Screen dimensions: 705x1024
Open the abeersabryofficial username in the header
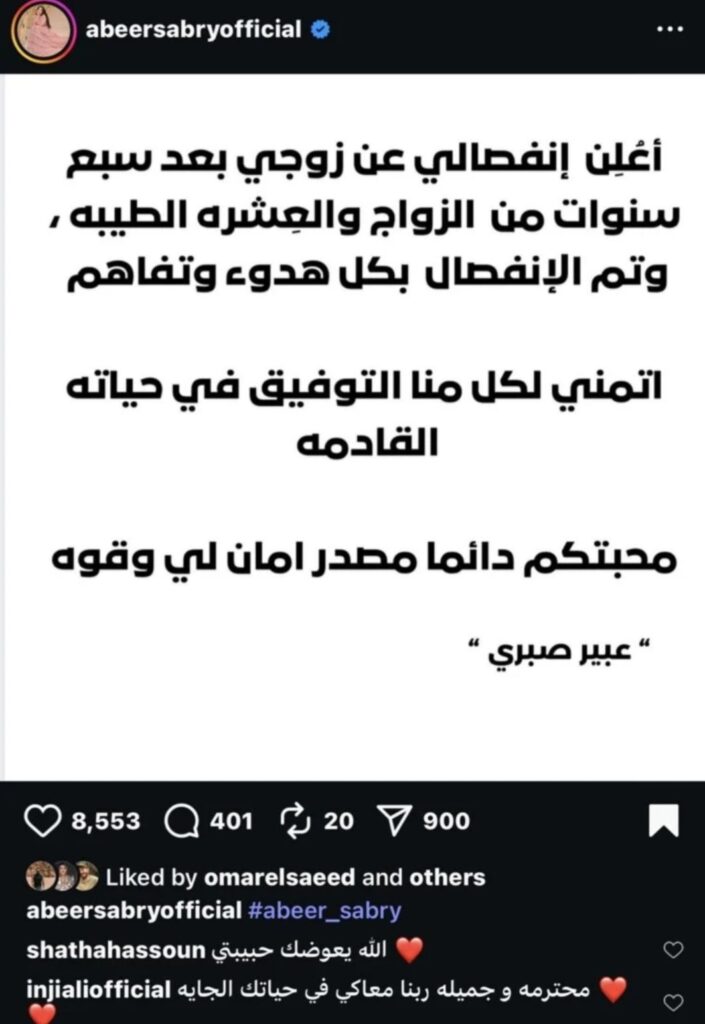pos(194,30)
